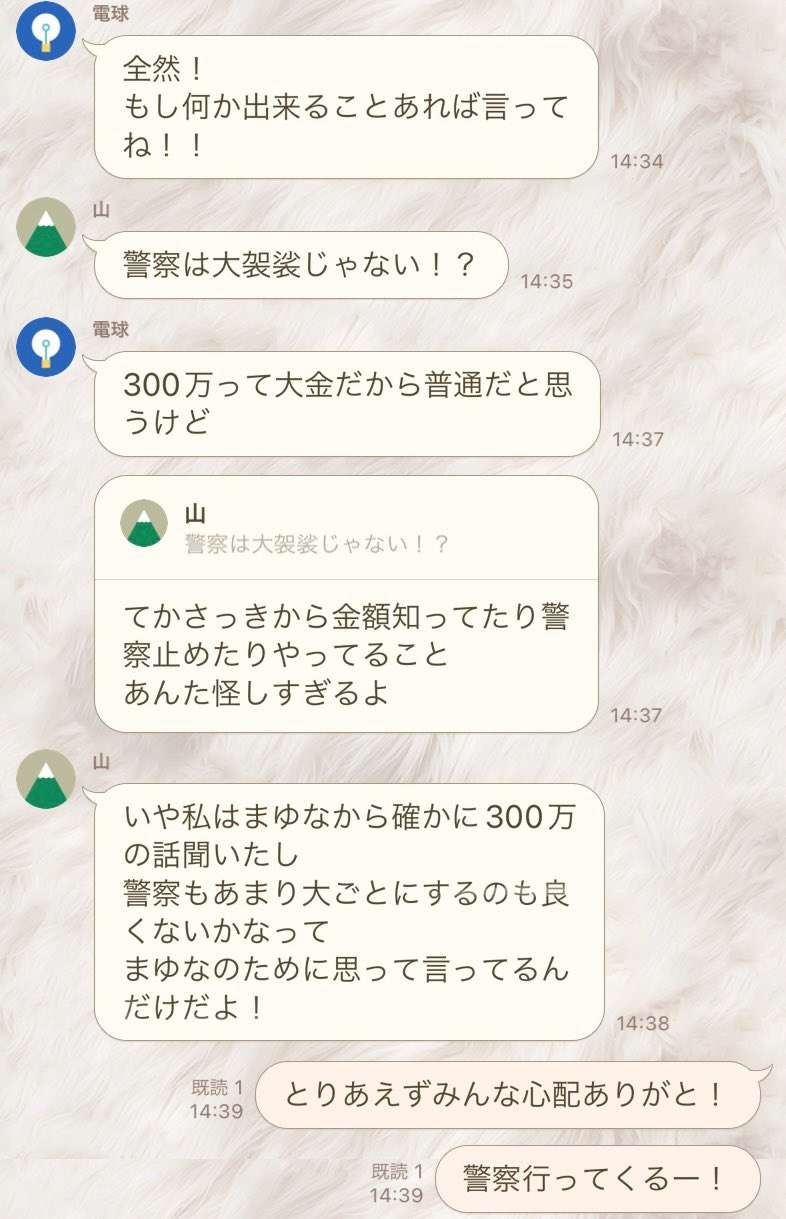Open 山's avatar beside the いや私はまゆなから message
This screenshot has width=786, height=1219.
tap(46, 779)
